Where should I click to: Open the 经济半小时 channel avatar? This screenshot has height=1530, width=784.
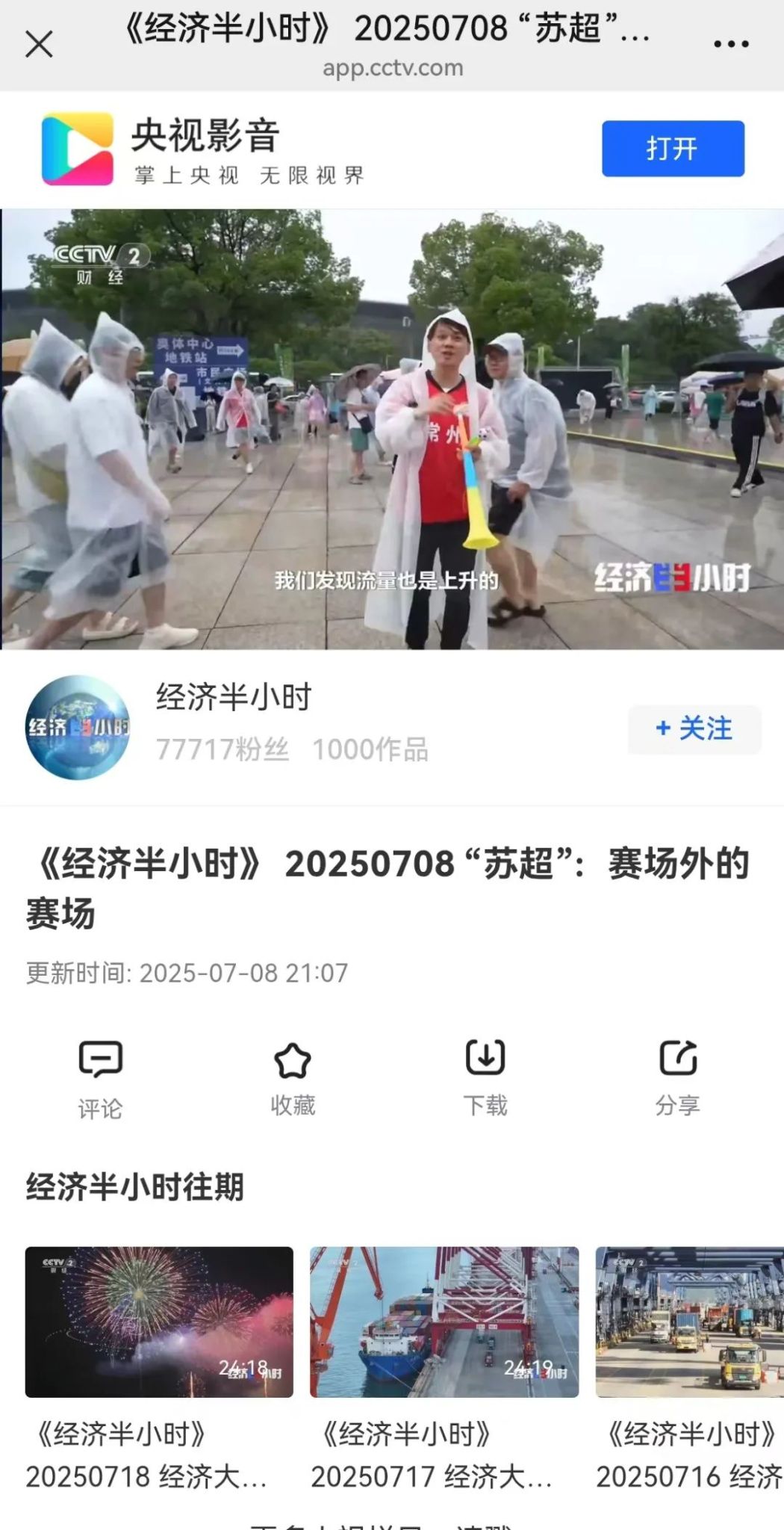click(78, 728)
